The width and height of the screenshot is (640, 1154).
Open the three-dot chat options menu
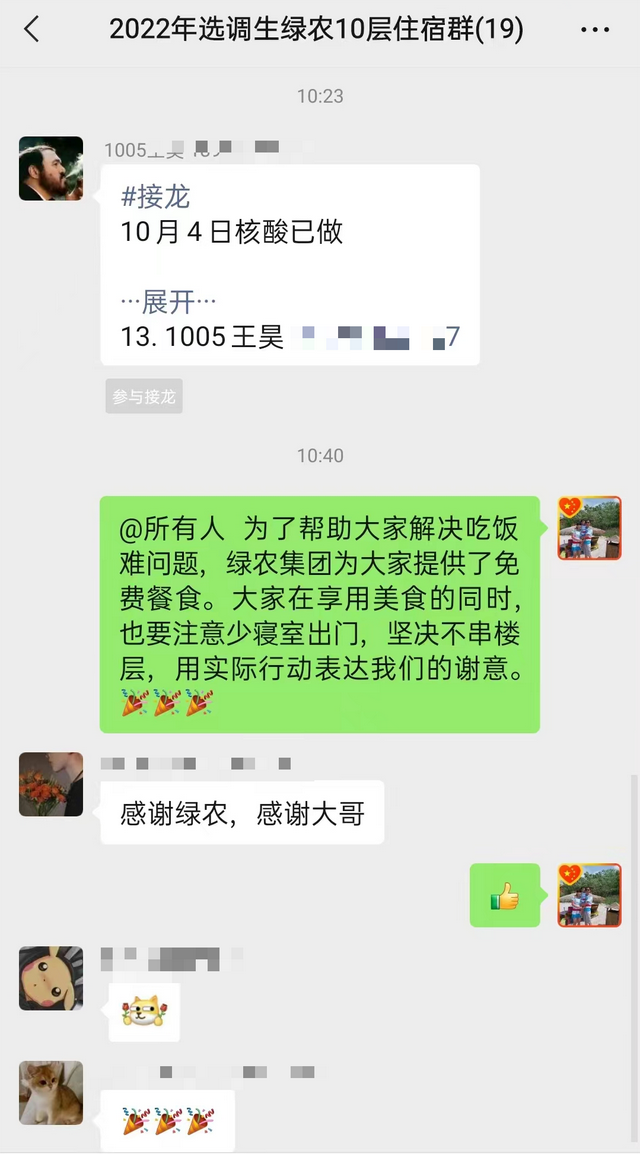[594, 30]
